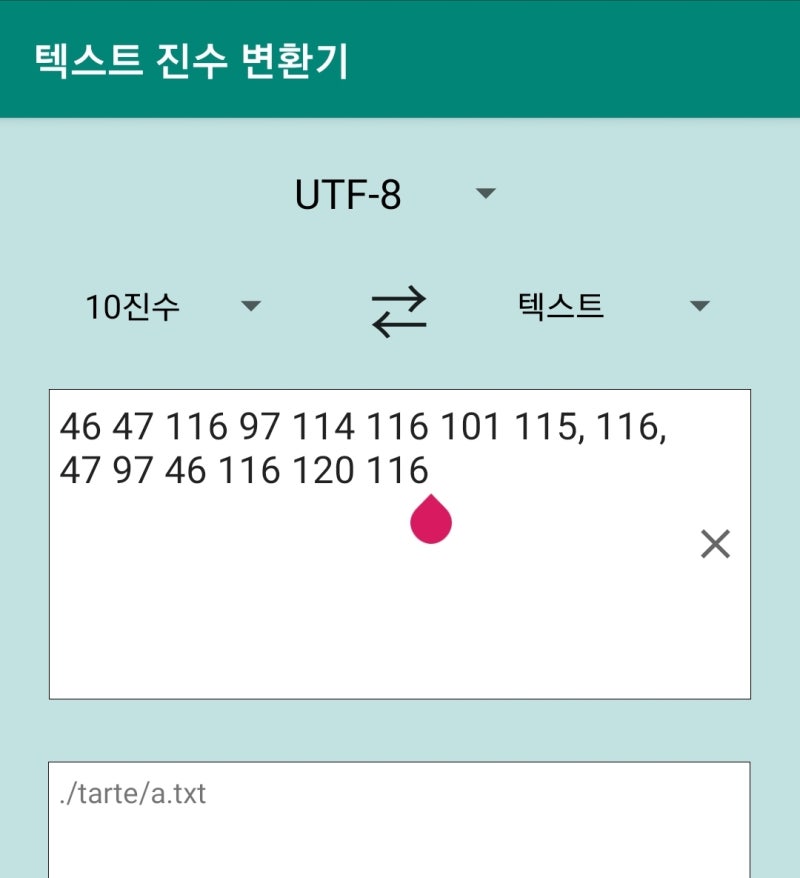Screen dimensions: 800x878
Task: Focus the decimal number input field
Action: pos(370,600)
